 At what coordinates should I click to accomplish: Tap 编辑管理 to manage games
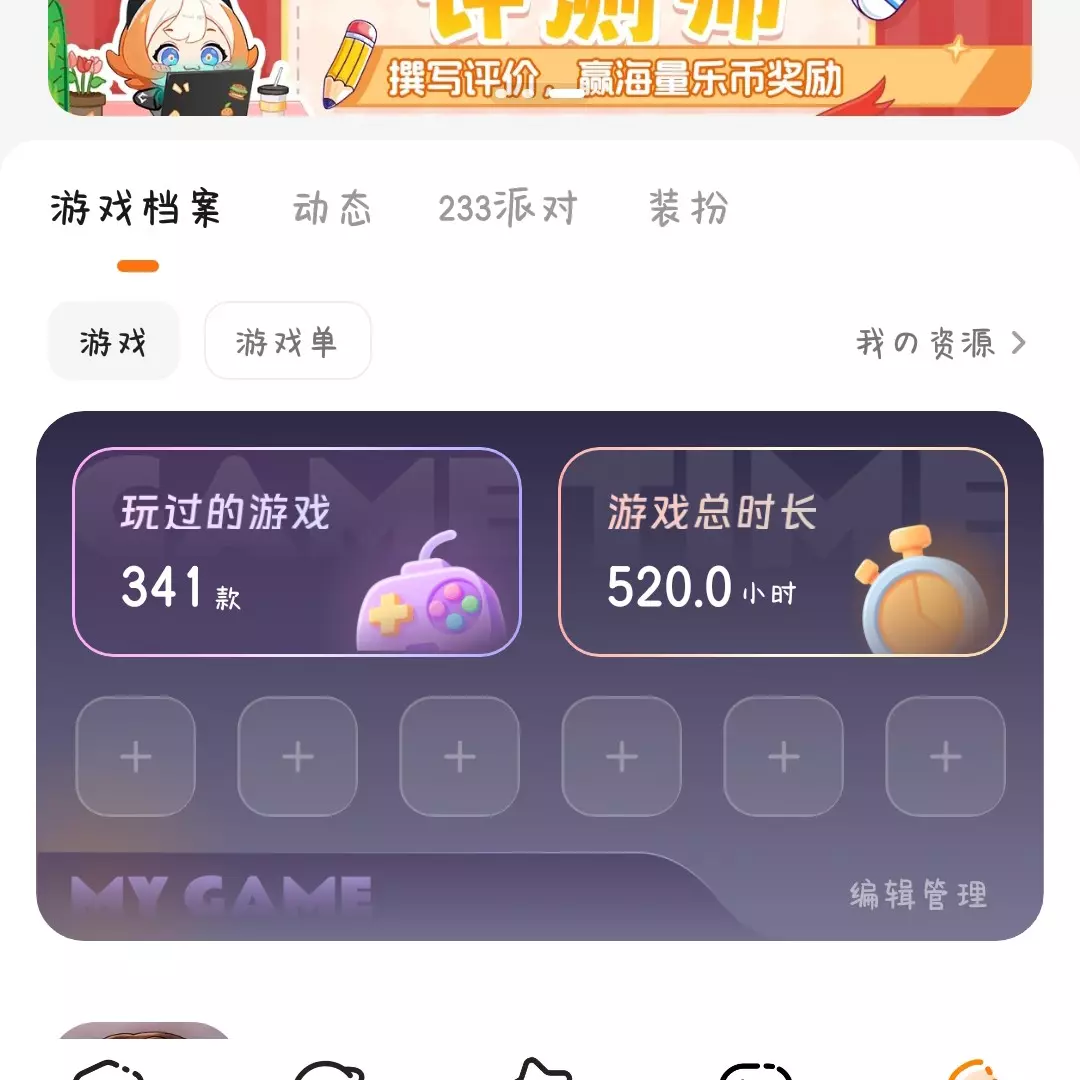pyautogui.click(x=918, y=894)
